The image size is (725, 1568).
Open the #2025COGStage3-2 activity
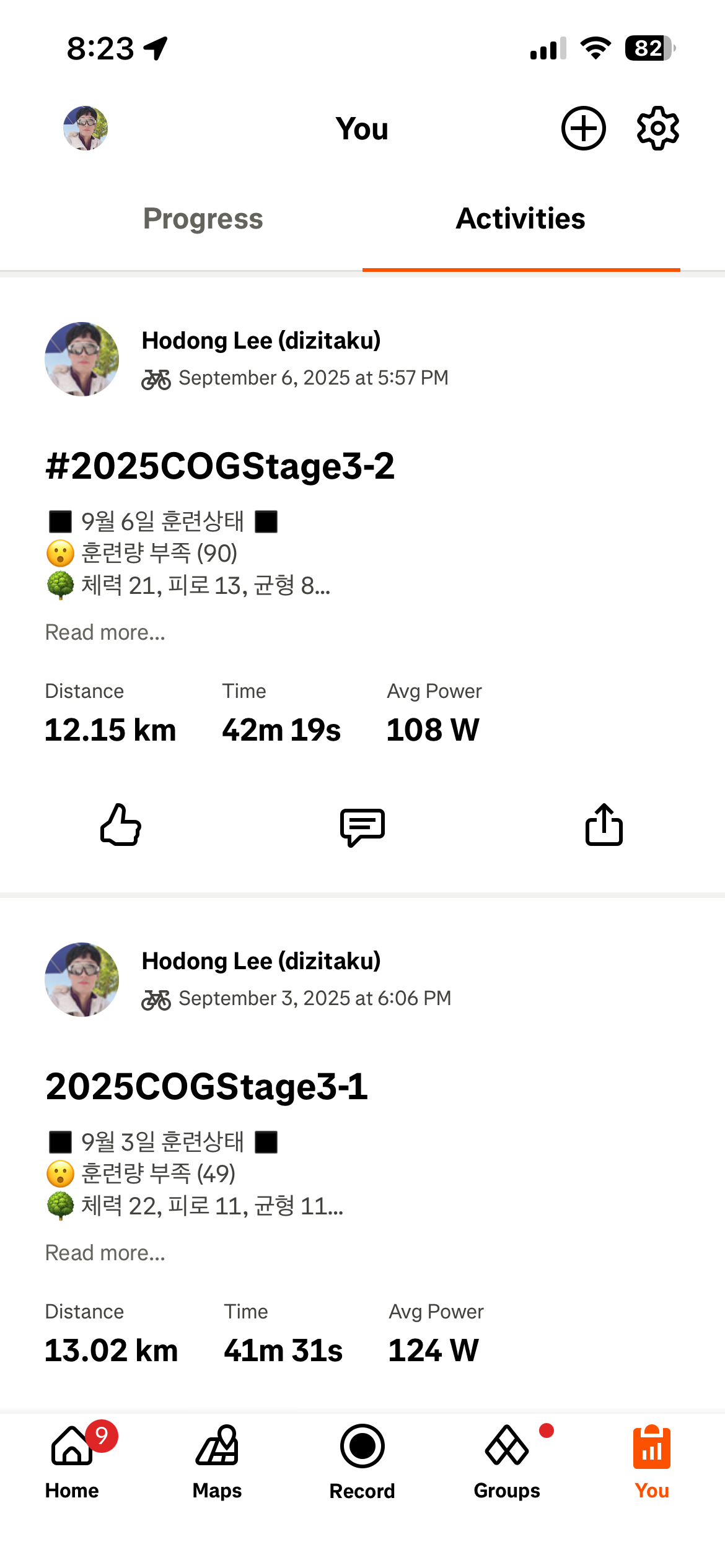(220, 466)
